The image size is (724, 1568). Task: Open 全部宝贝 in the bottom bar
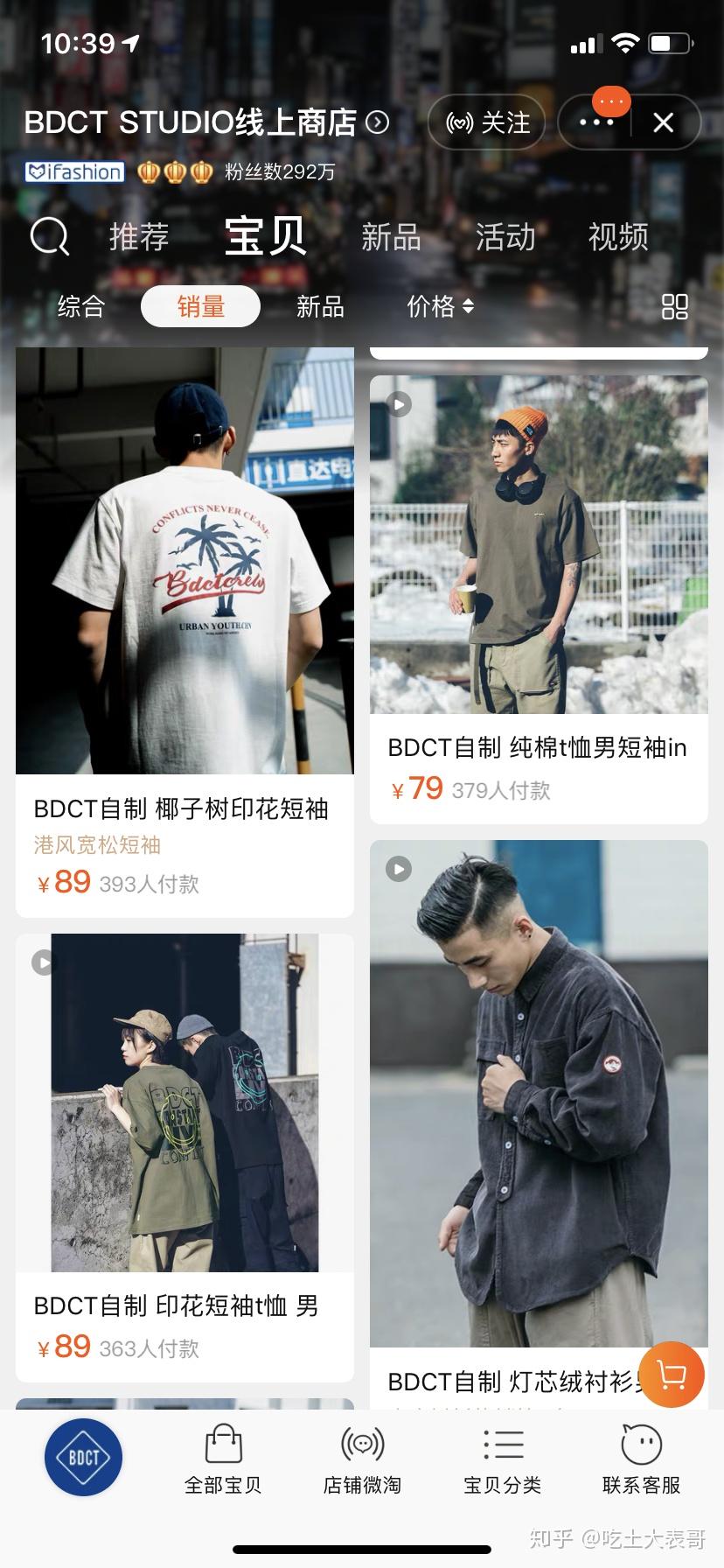223,1459
